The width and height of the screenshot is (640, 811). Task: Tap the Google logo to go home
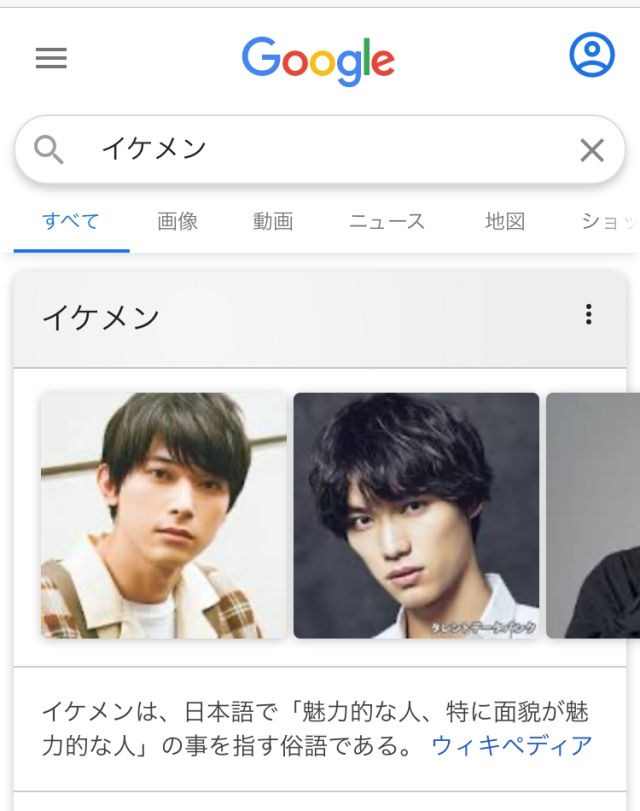[x=318, y=59]
